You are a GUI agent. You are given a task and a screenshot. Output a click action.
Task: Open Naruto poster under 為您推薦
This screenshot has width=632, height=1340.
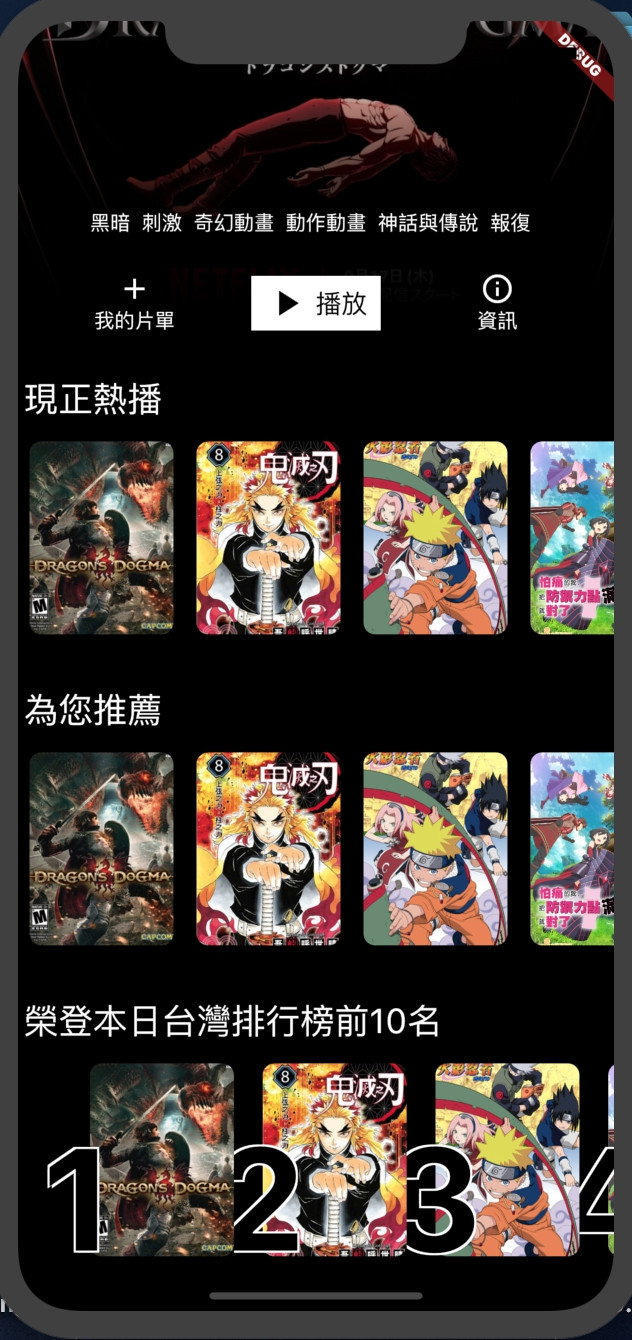pos(435,849)
